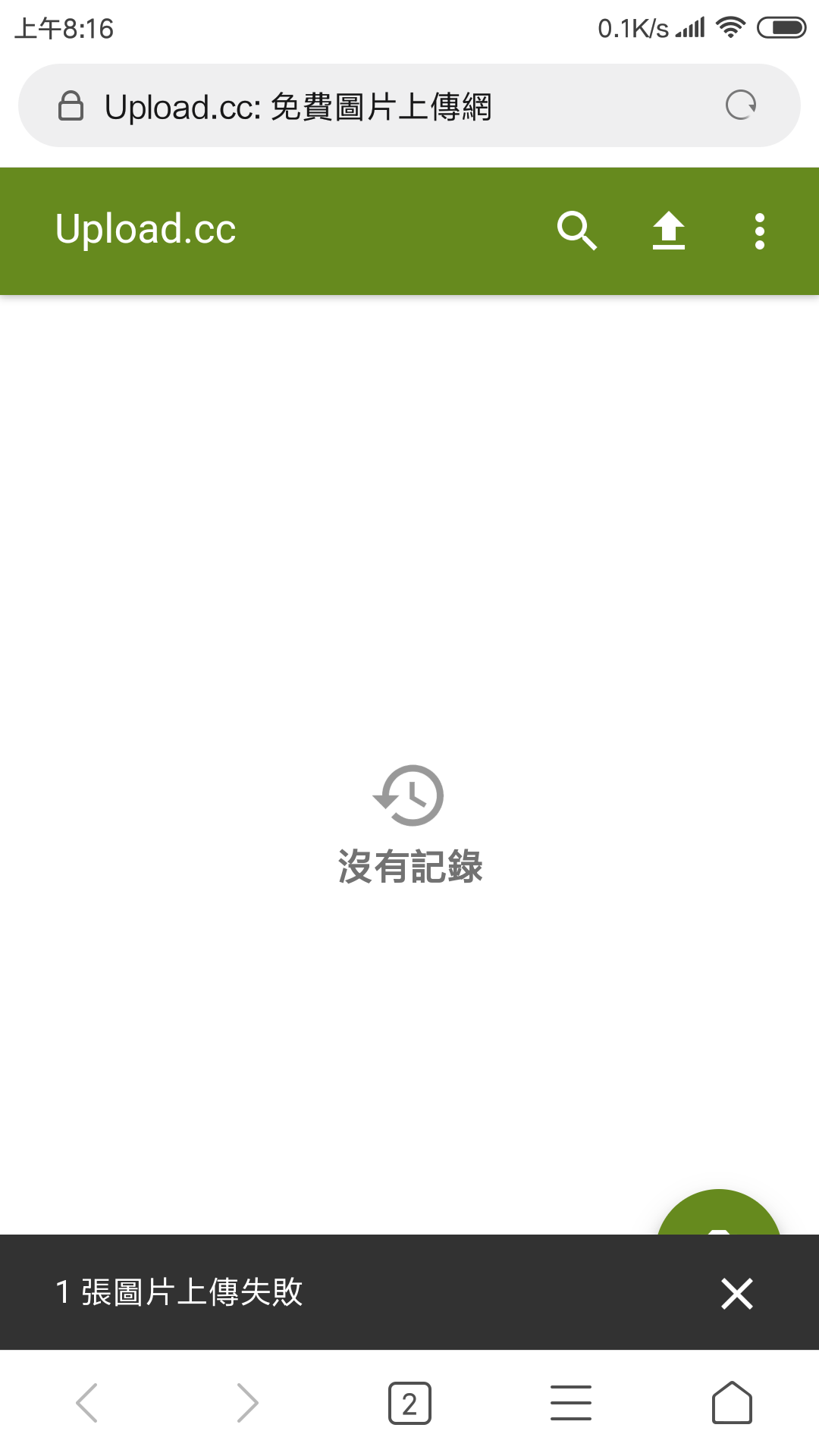Viewport: 819px width, 1456px height.
Task: Open the search icon in Upload.cc header
Action: coord(577,231)
